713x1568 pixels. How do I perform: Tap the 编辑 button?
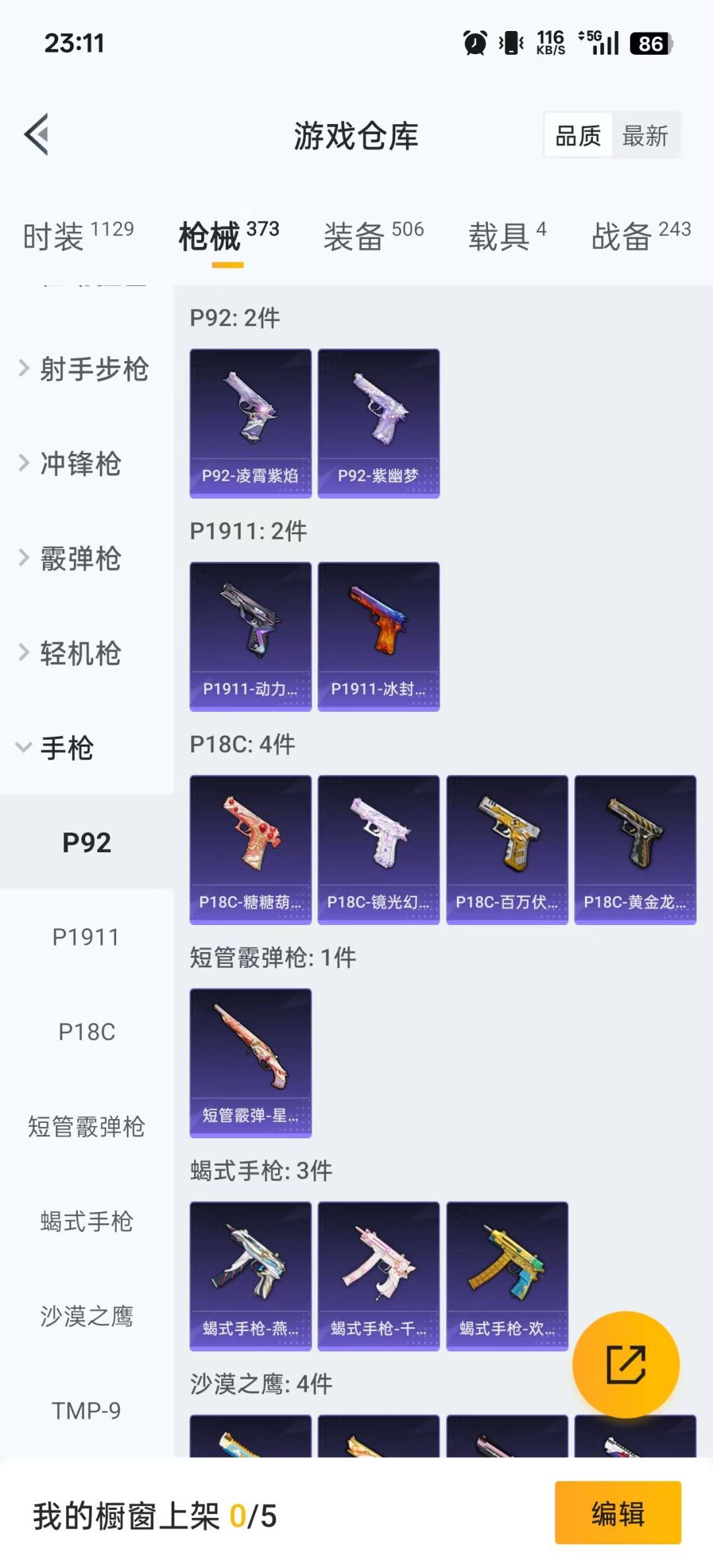click(617, 1513)
